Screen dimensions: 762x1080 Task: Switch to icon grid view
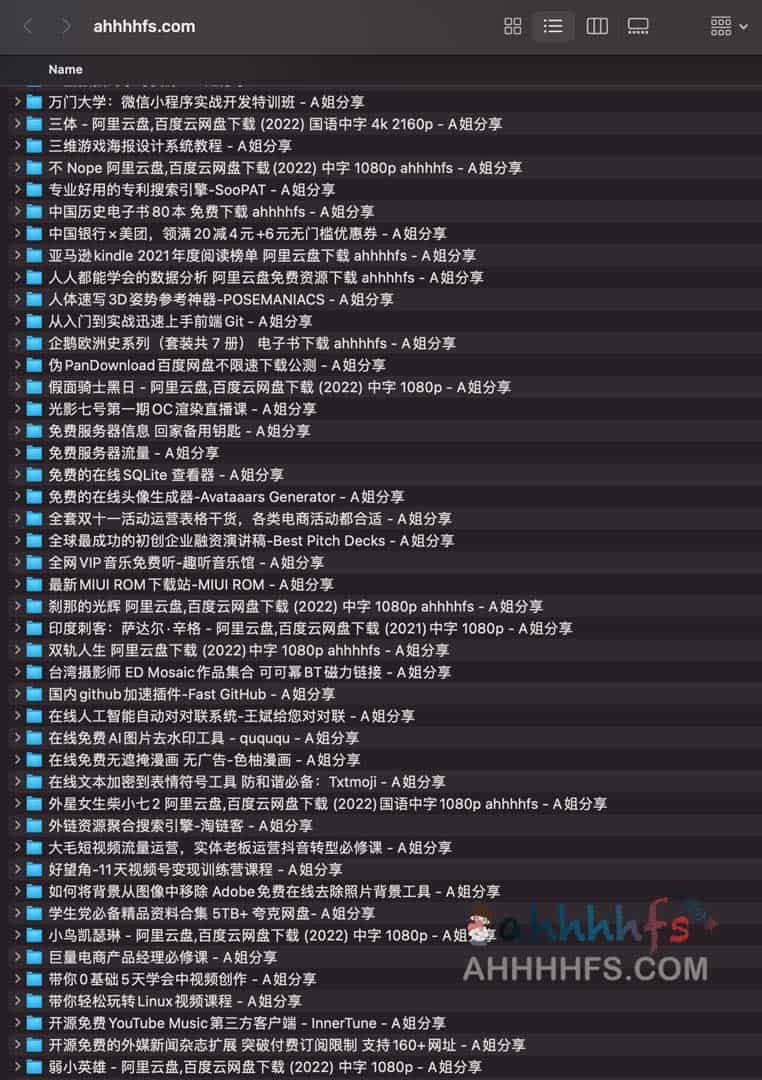tap(513, 27)
